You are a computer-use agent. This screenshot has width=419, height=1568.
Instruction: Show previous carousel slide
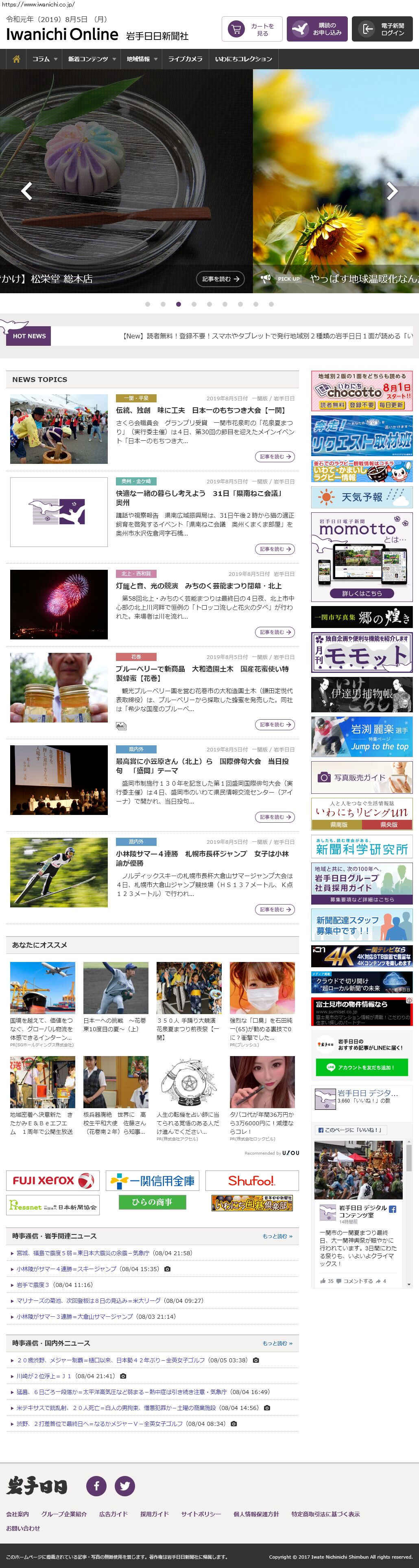click(x=26, y=191)
